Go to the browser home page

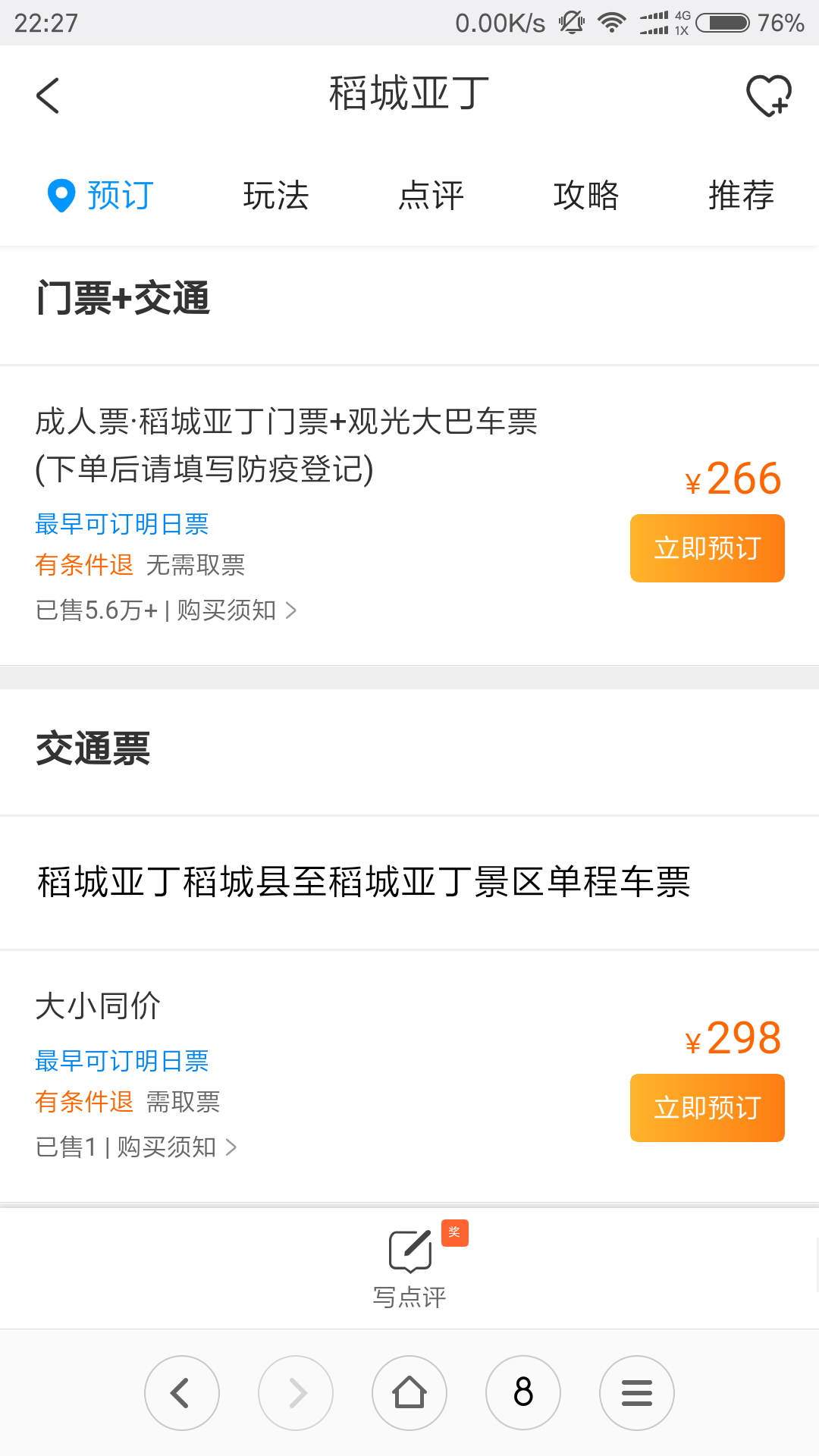409,1393
